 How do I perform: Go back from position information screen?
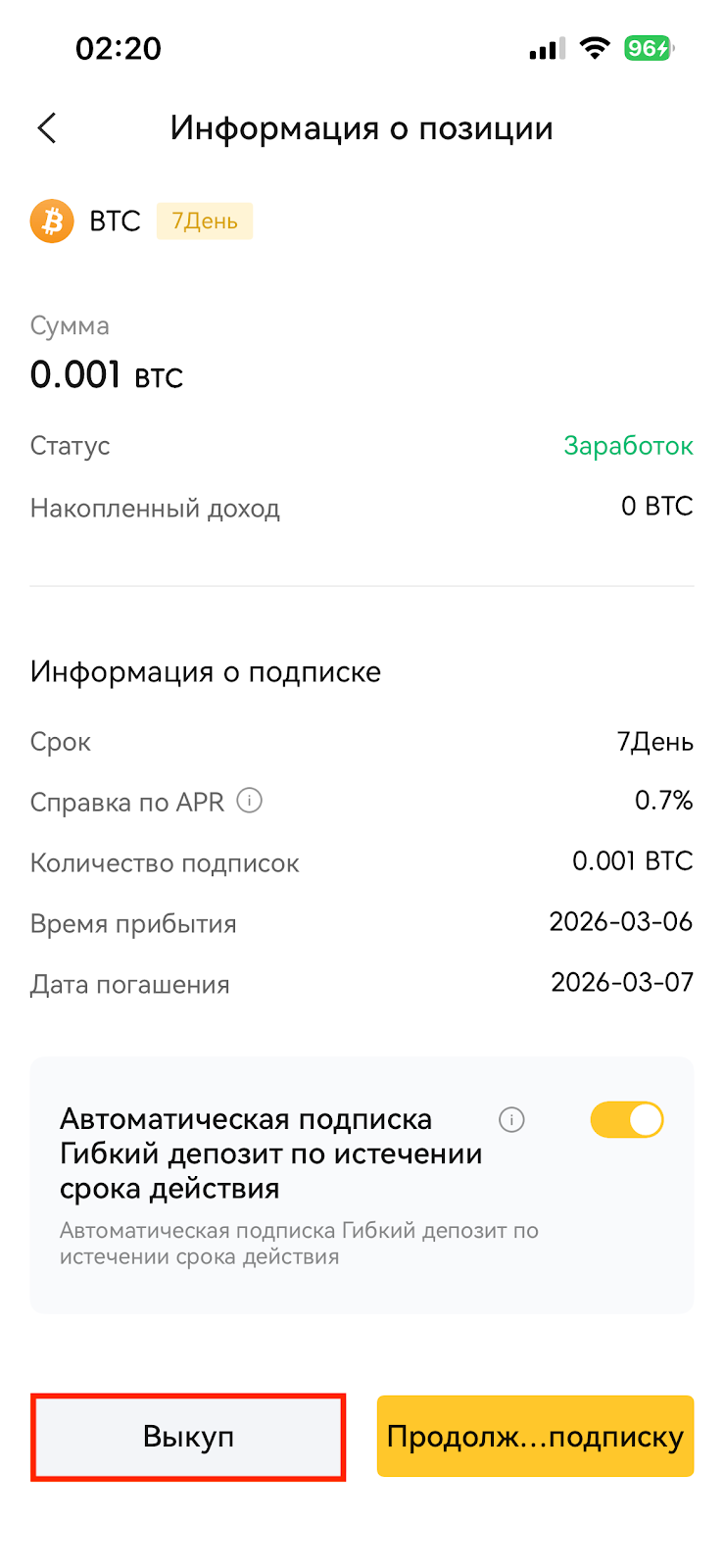tap(46, 128)
